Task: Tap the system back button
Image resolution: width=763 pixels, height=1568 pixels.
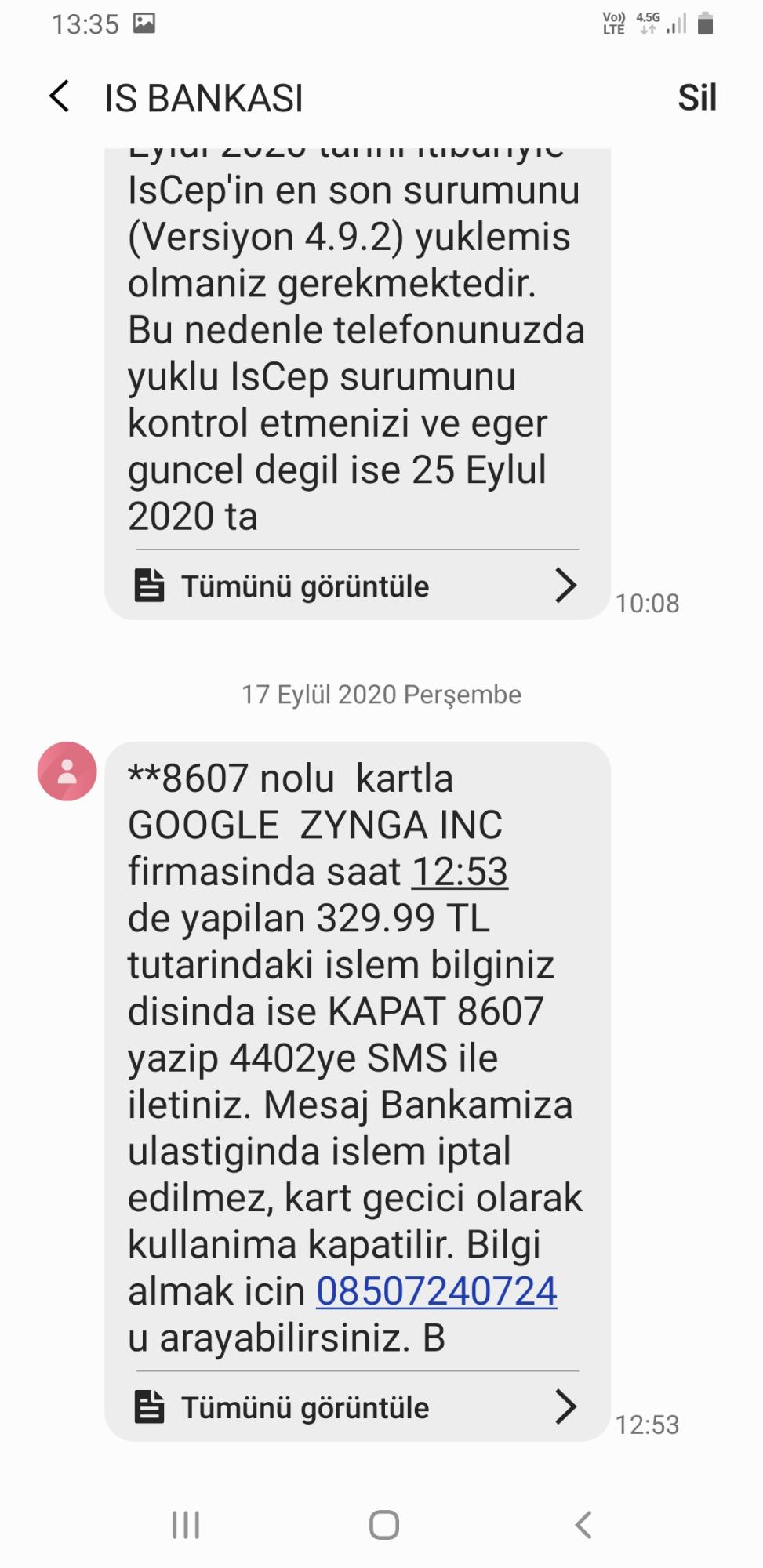Action: 583,1525
